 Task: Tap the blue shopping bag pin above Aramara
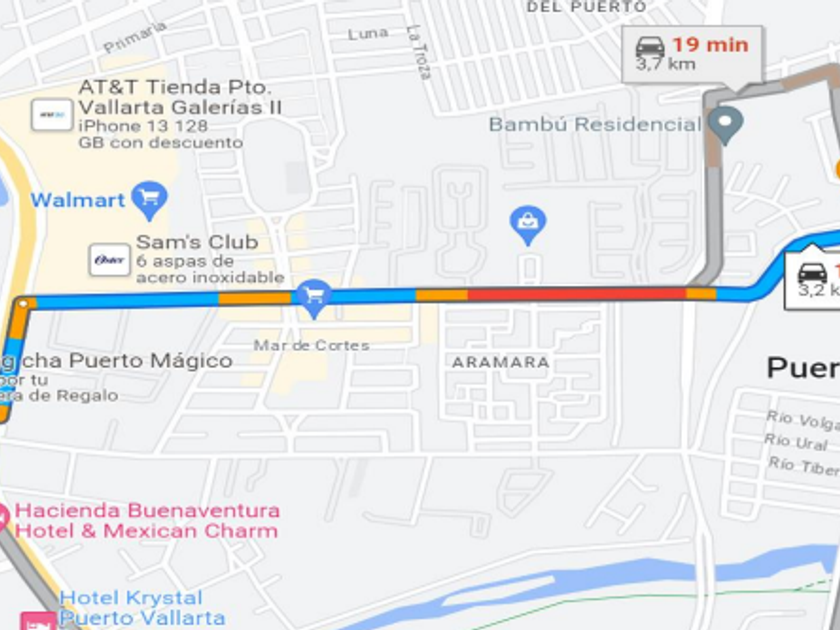(528, 226)
